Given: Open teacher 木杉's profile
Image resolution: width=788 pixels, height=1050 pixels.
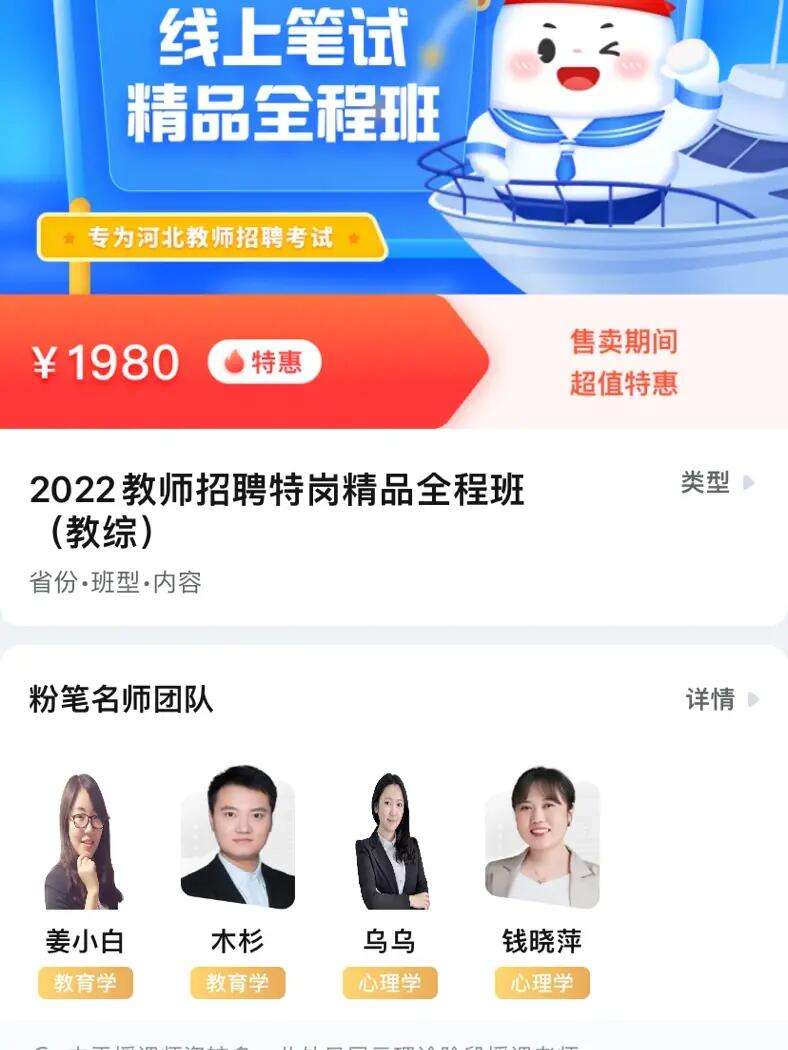Looking at the screenshot, I should (237, 838).
